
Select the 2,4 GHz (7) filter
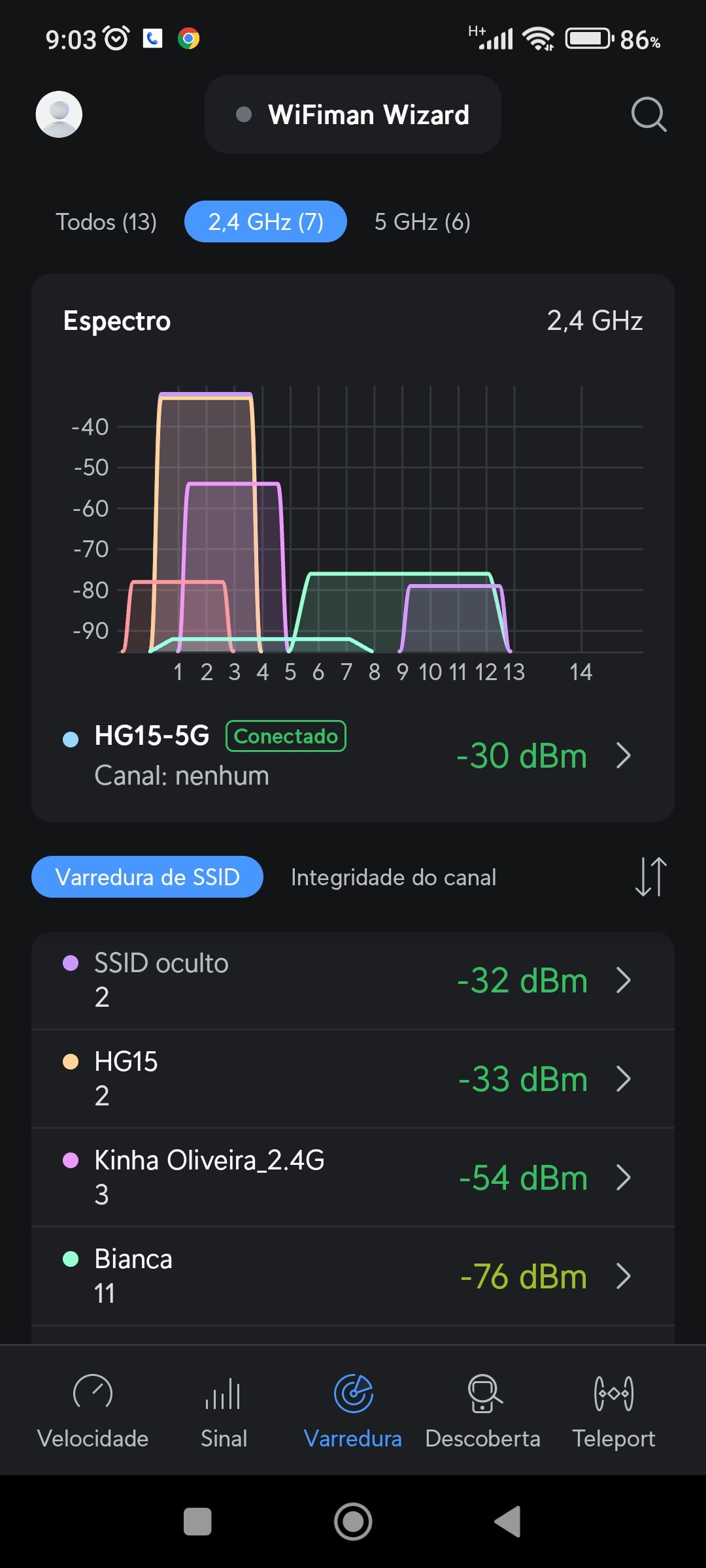(x=265, y=222)
